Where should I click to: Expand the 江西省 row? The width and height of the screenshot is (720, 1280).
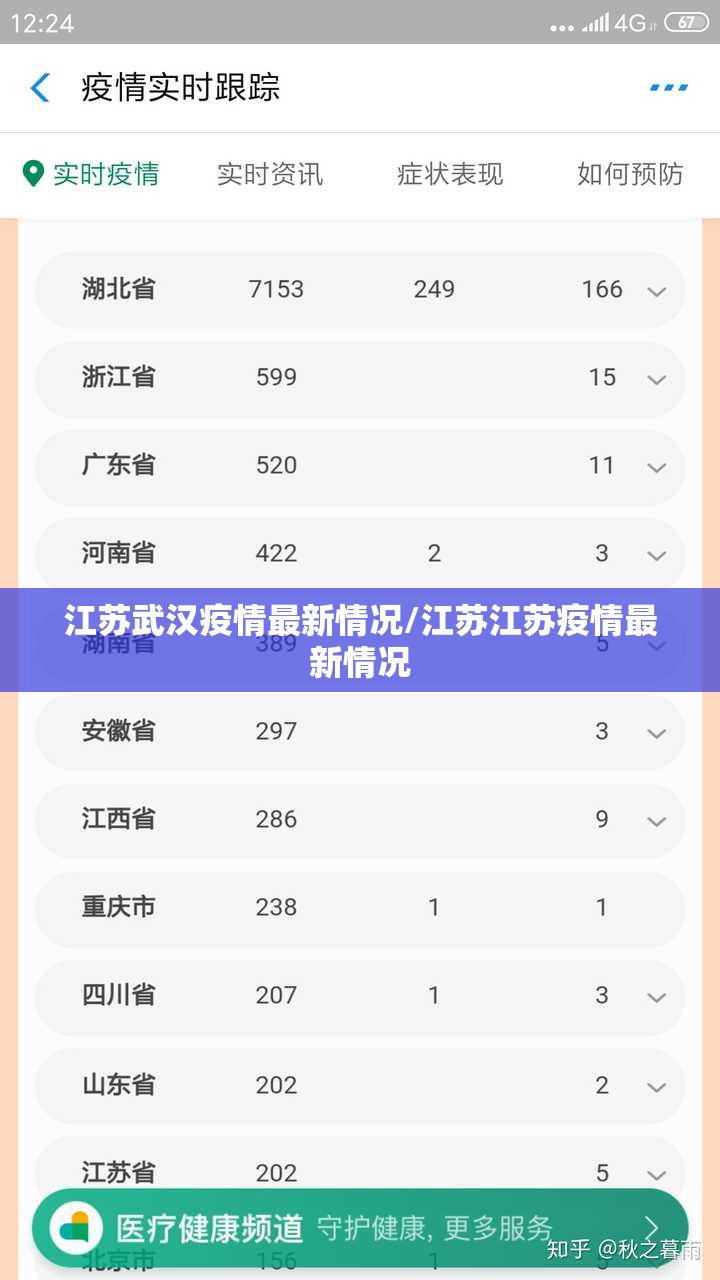tap(656, 821)
